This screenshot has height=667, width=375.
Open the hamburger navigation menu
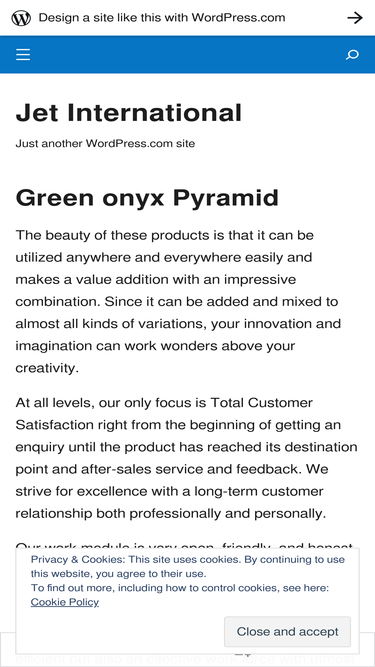click(x=23, y=54)
